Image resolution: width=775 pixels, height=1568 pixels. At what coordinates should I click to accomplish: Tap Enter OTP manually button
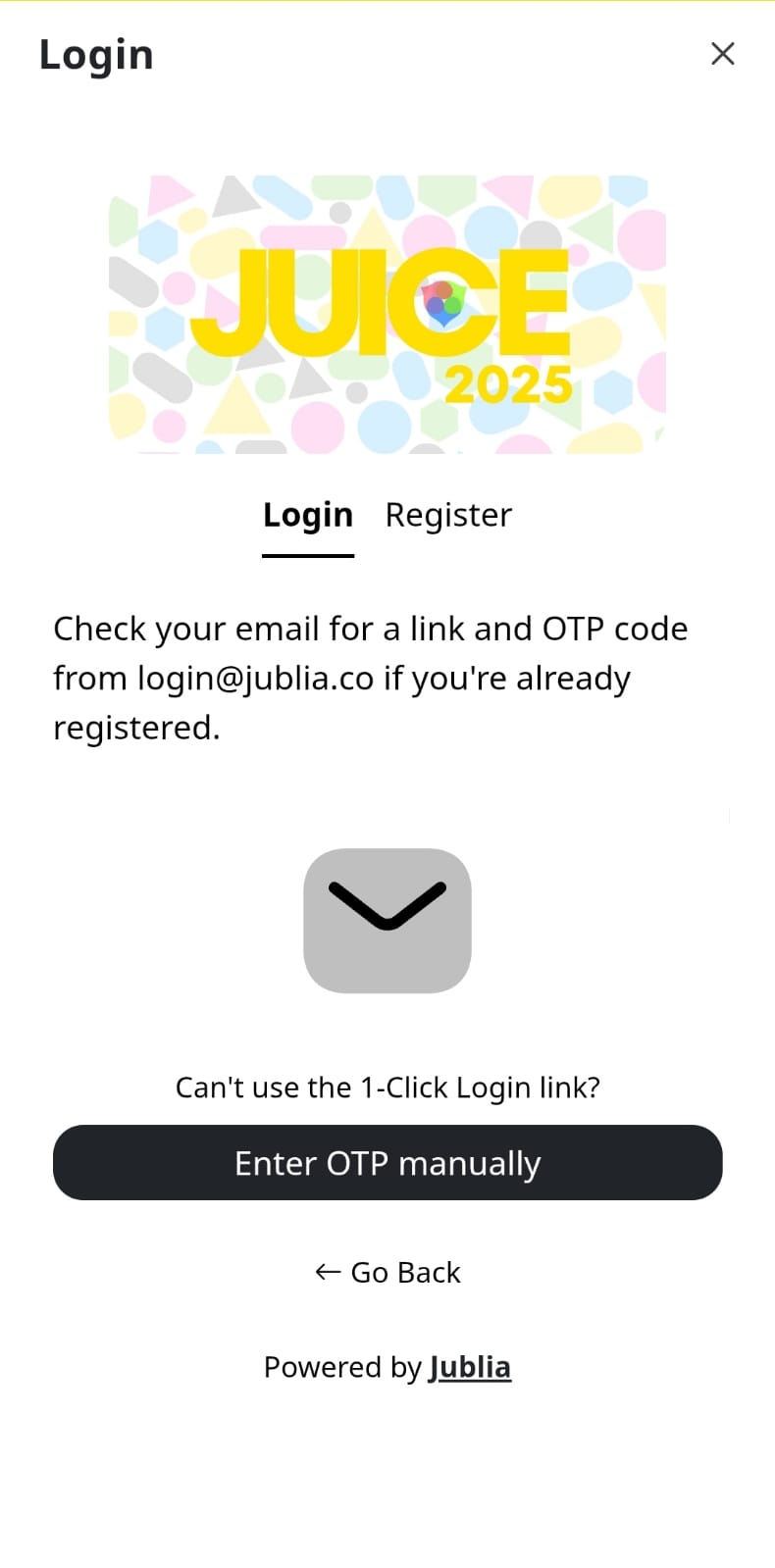click(x=387, y=1163)
